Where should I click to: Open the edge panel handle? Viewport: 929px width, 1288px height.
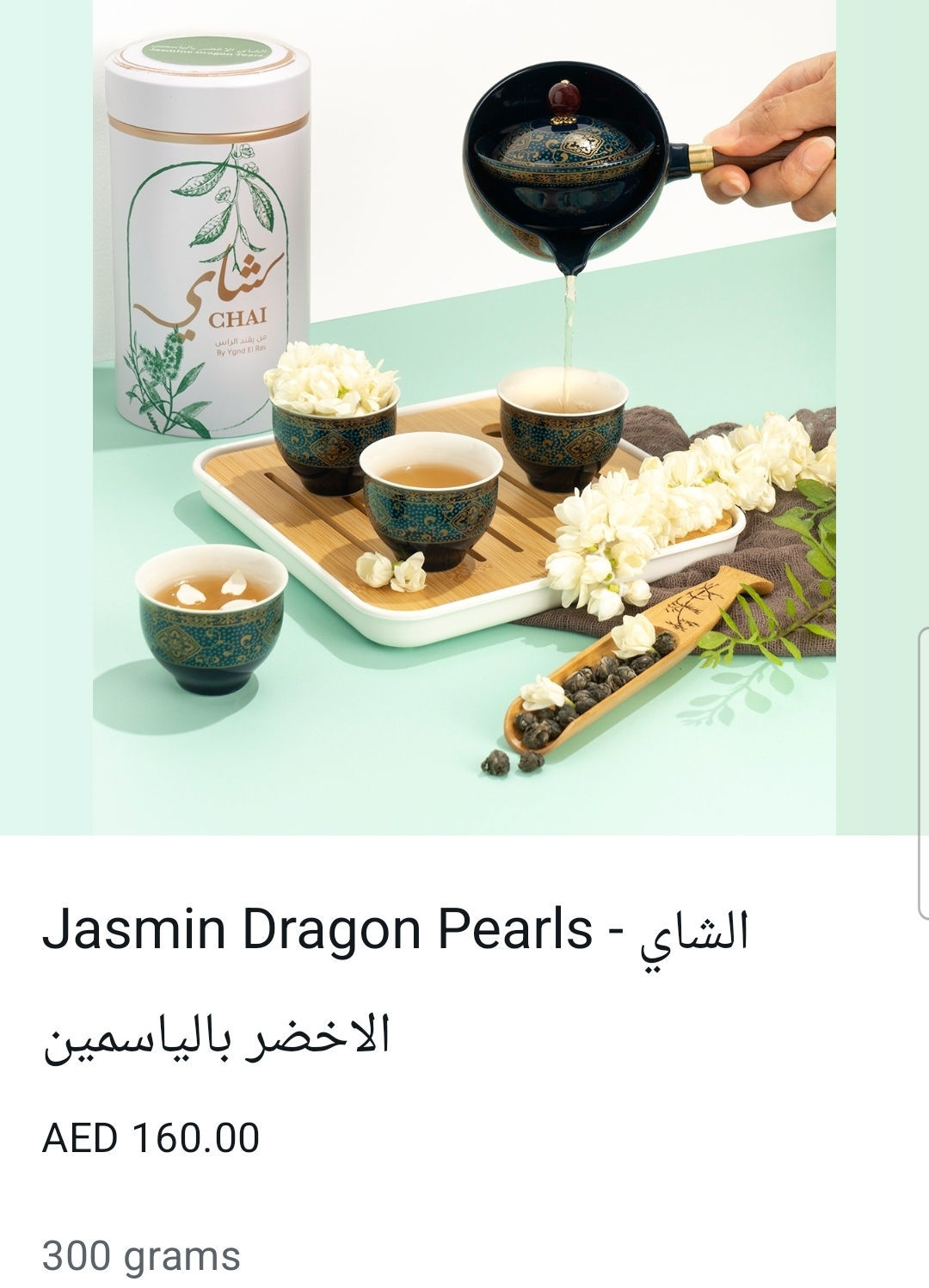[923, 772]
